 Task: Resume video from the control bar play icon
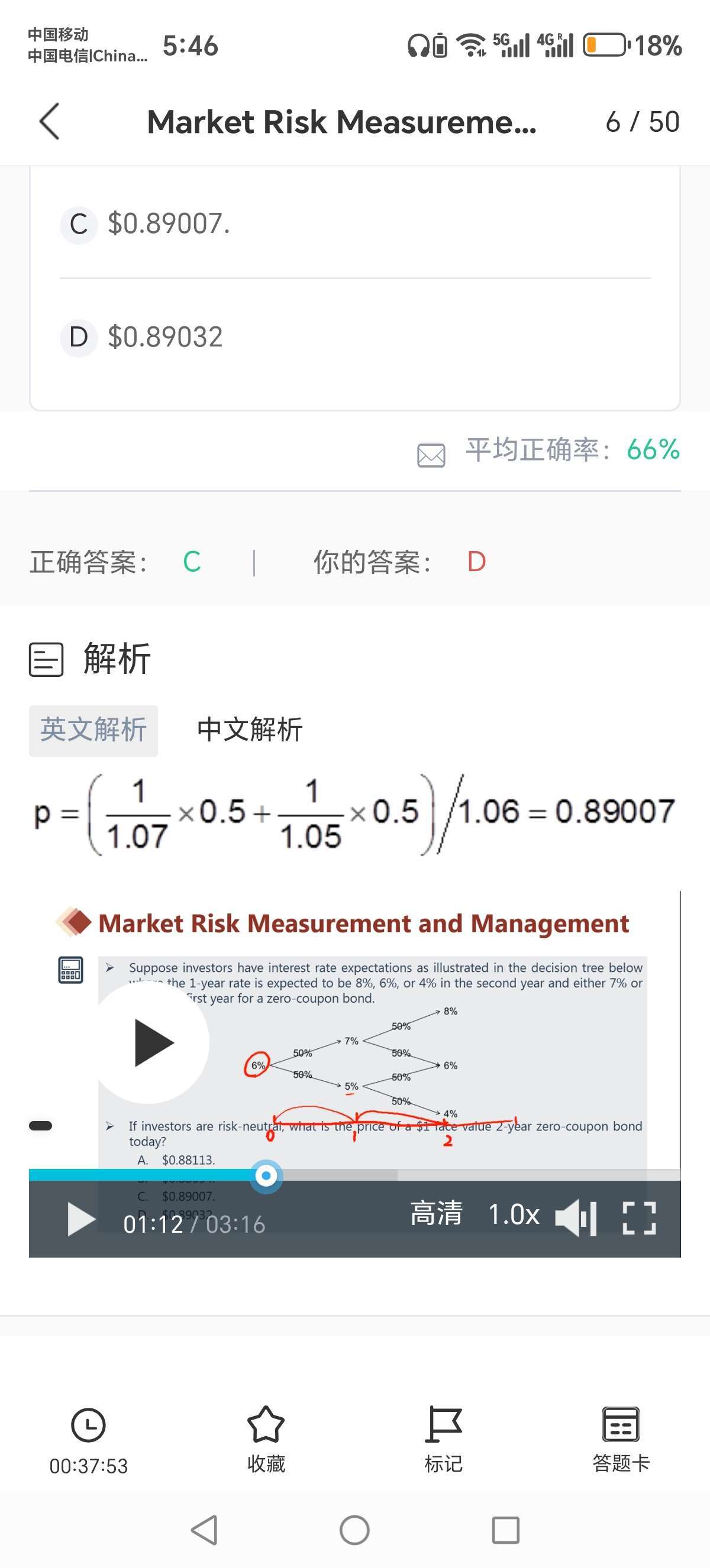82,1219
